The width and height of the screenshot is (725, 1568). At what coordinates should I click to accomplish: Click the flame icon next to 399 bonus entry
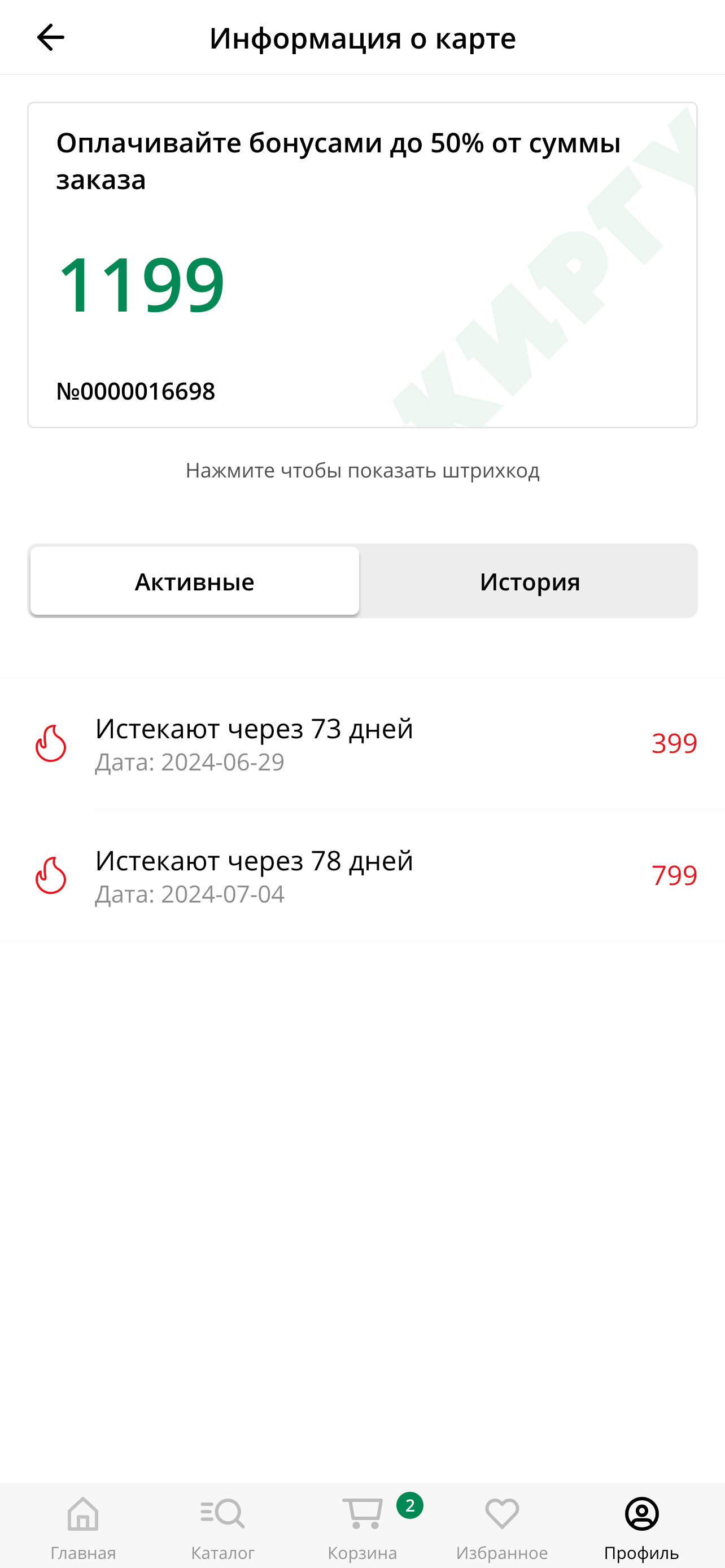[x=50, y=743]
